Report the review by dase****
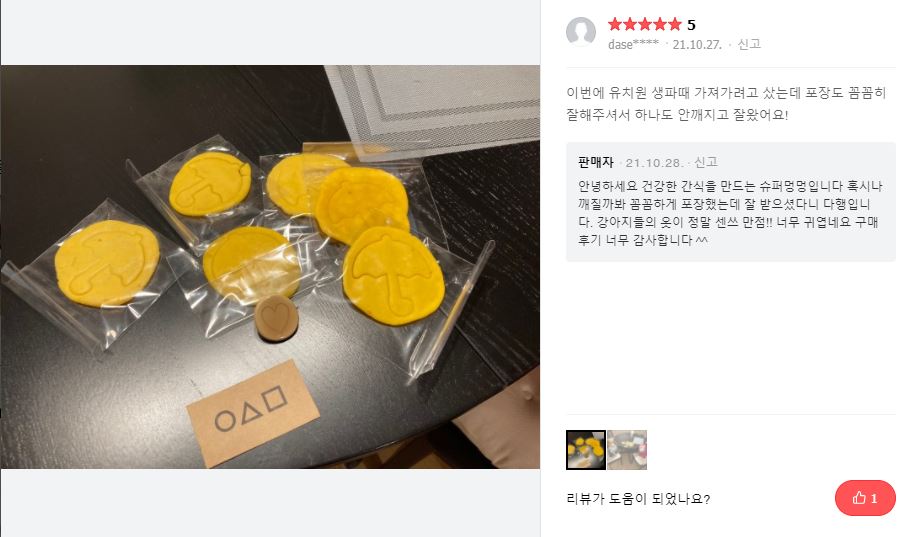 pos(749,44)
